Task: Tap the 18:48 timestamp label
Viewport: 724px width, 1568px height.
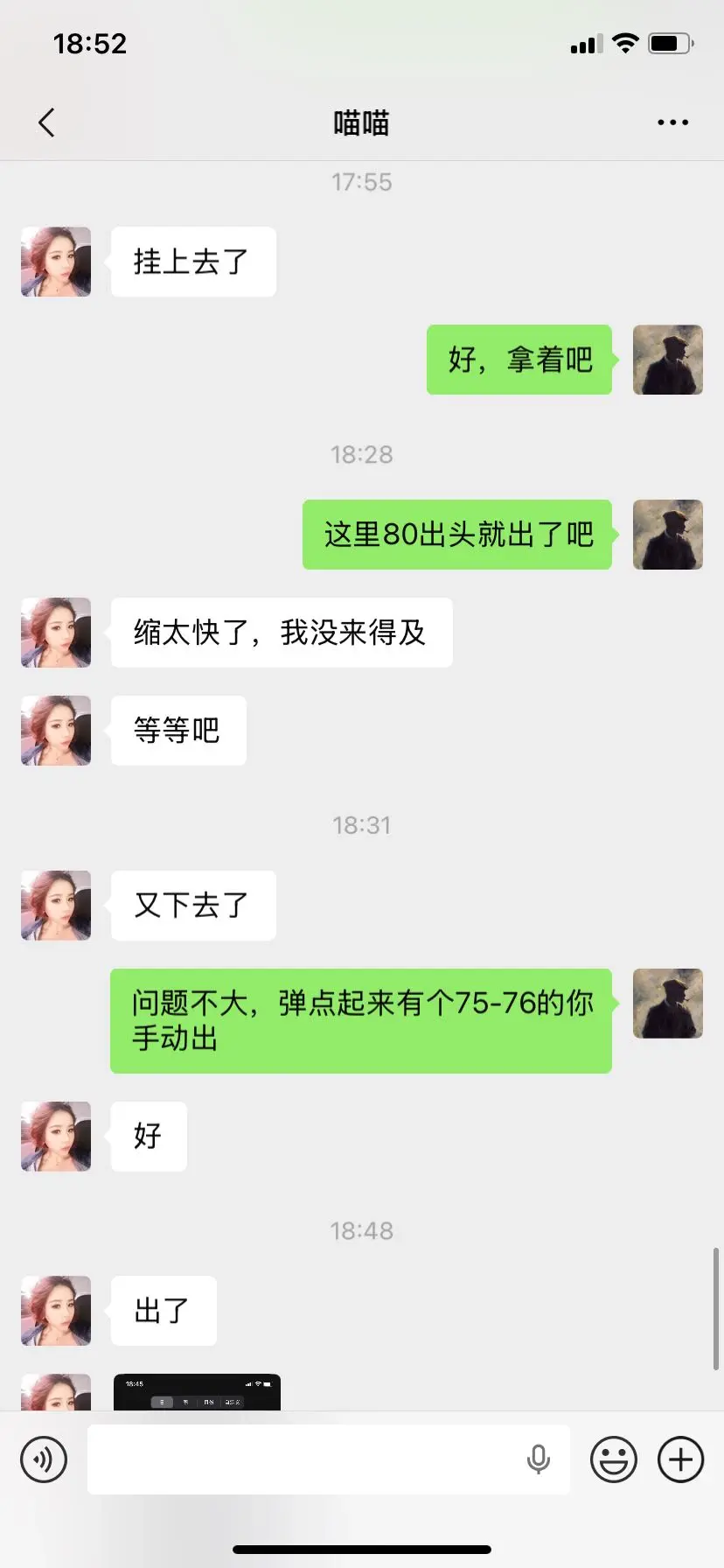Action: 362,1230
